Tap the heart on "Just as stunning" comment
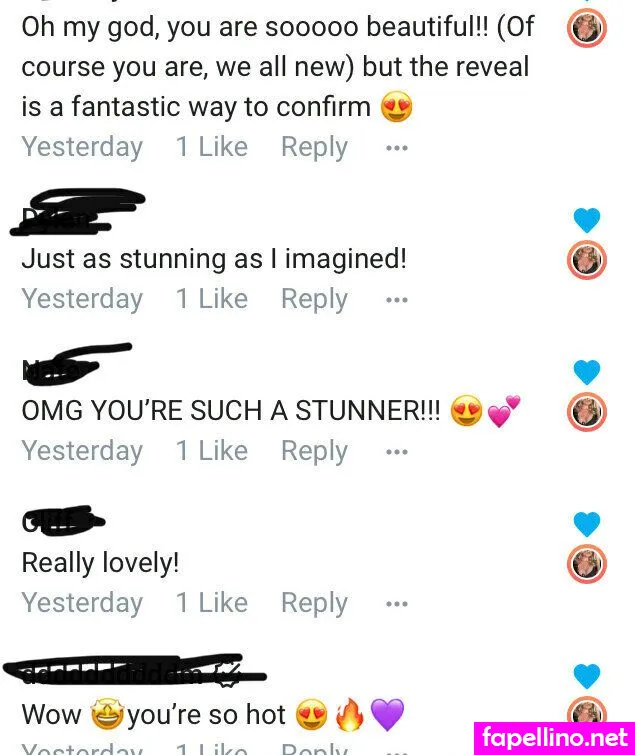This screenshot has width=635, height=755. (x=587, y=220)
